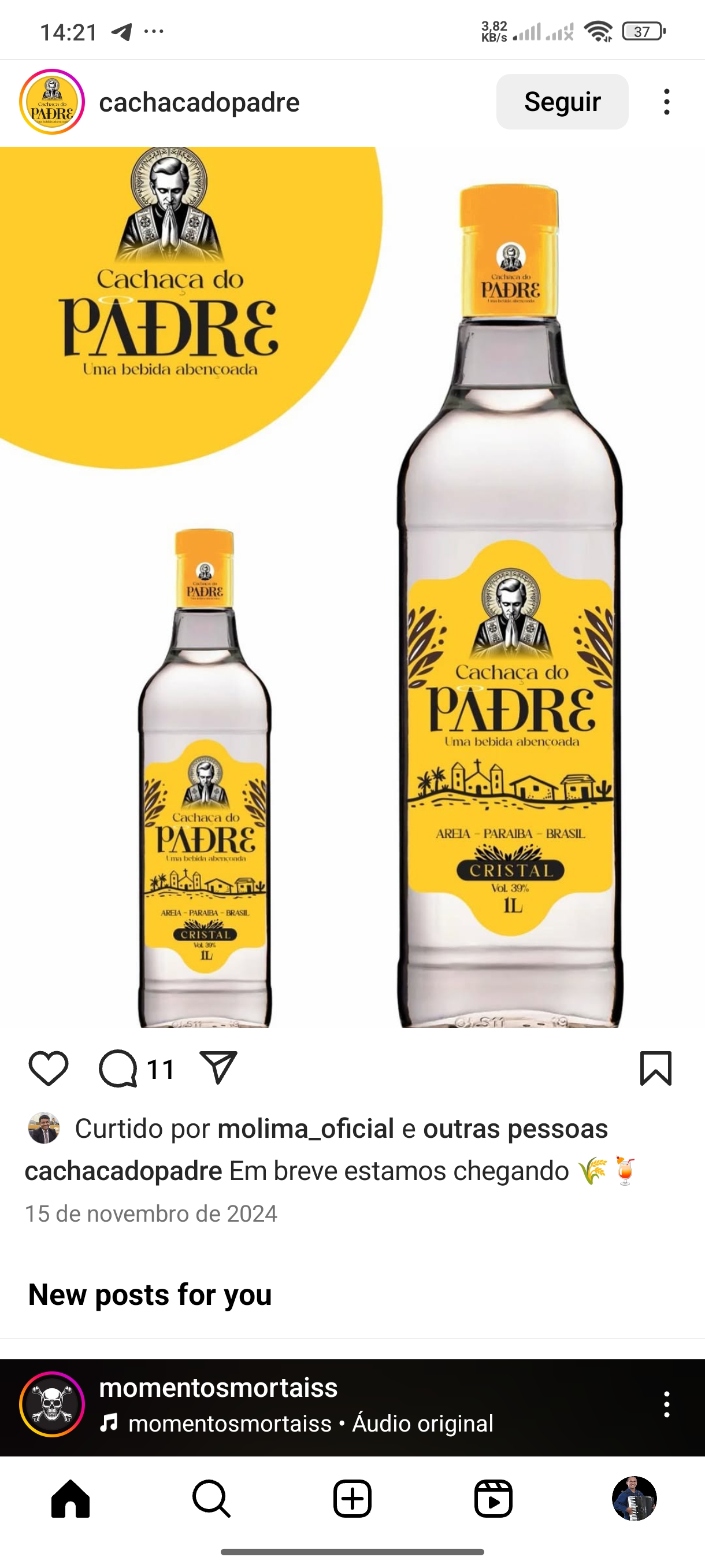Switch to the Search tab

(x=211, y=1499)
